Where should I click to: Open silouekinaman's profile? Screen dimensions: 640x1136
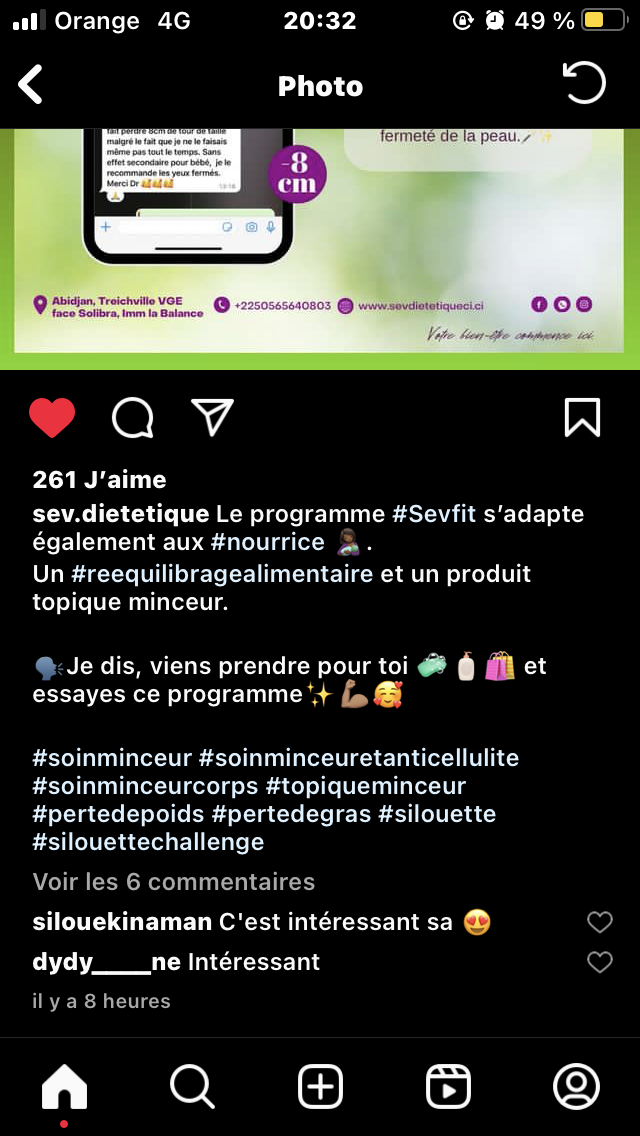[x=122, y=922]
